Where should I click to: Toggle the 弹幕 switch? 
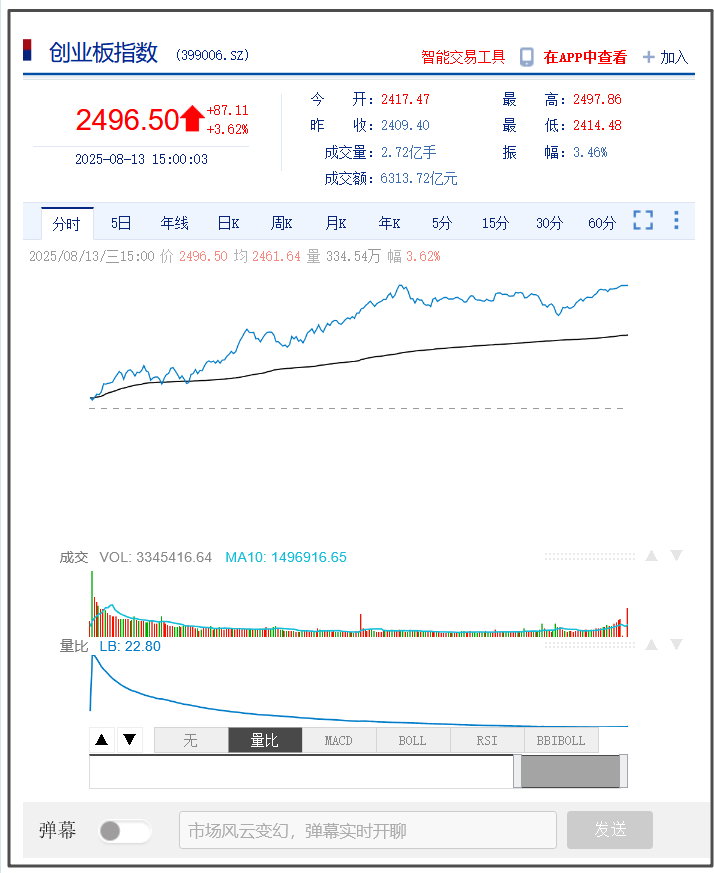(125, 831)
